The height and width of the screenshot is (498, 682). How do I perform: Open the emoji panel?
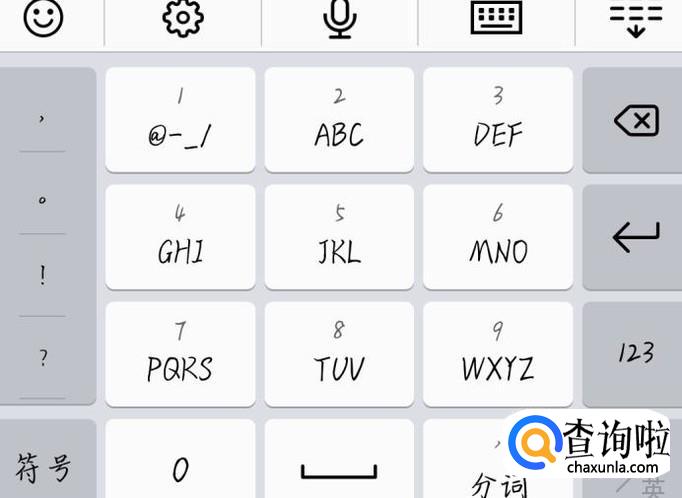[44, 18]
